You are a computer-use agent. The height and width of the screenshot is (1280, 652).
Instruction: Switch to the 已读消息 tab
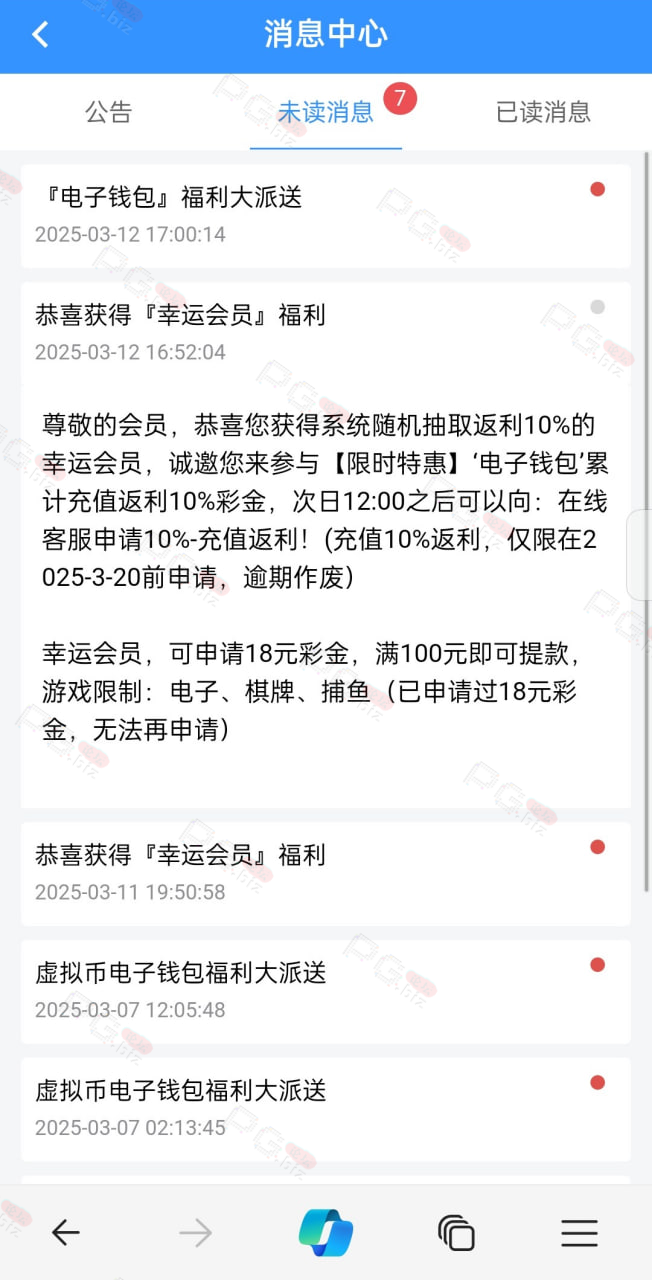[x=543, y=111]
